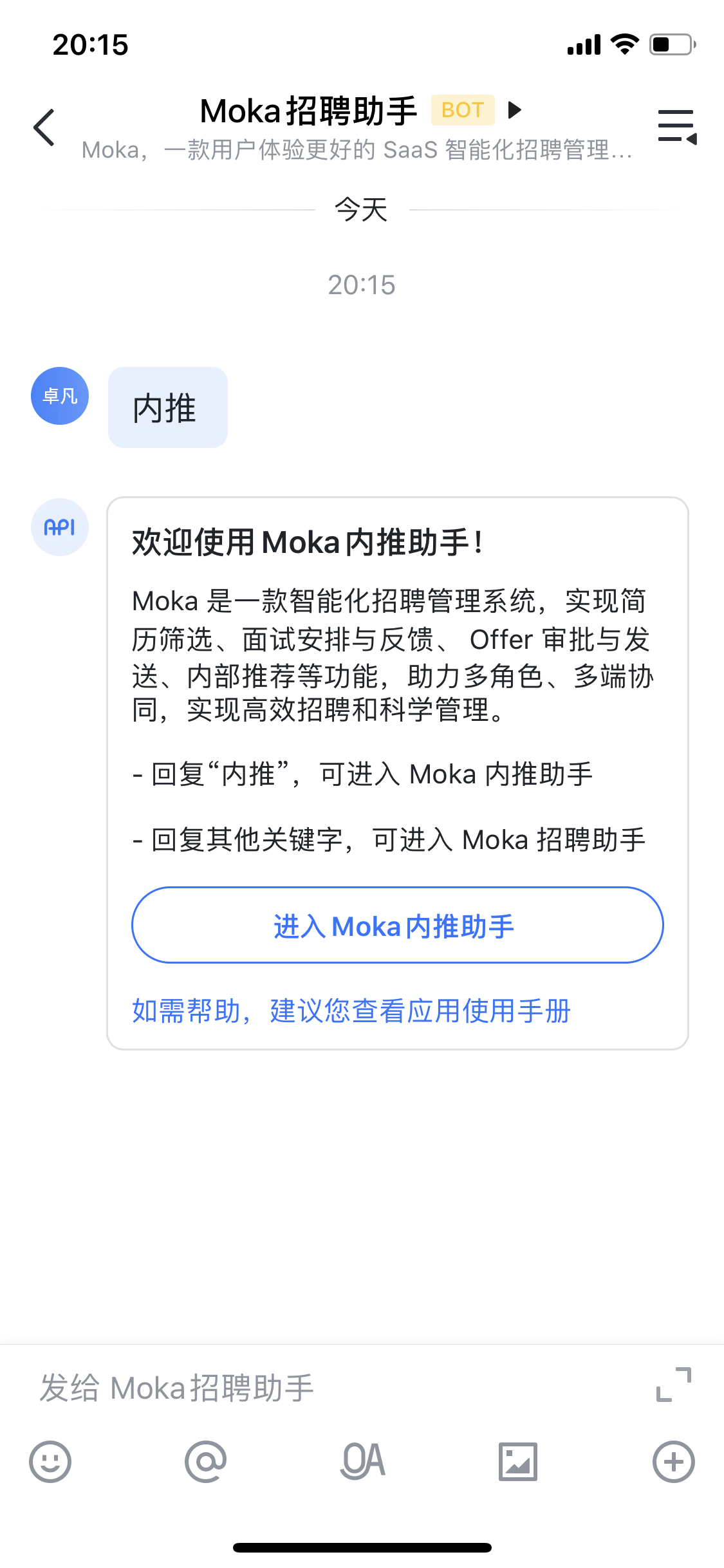Attach a picture from the gallery
724x1568 pixels.
518,1461
